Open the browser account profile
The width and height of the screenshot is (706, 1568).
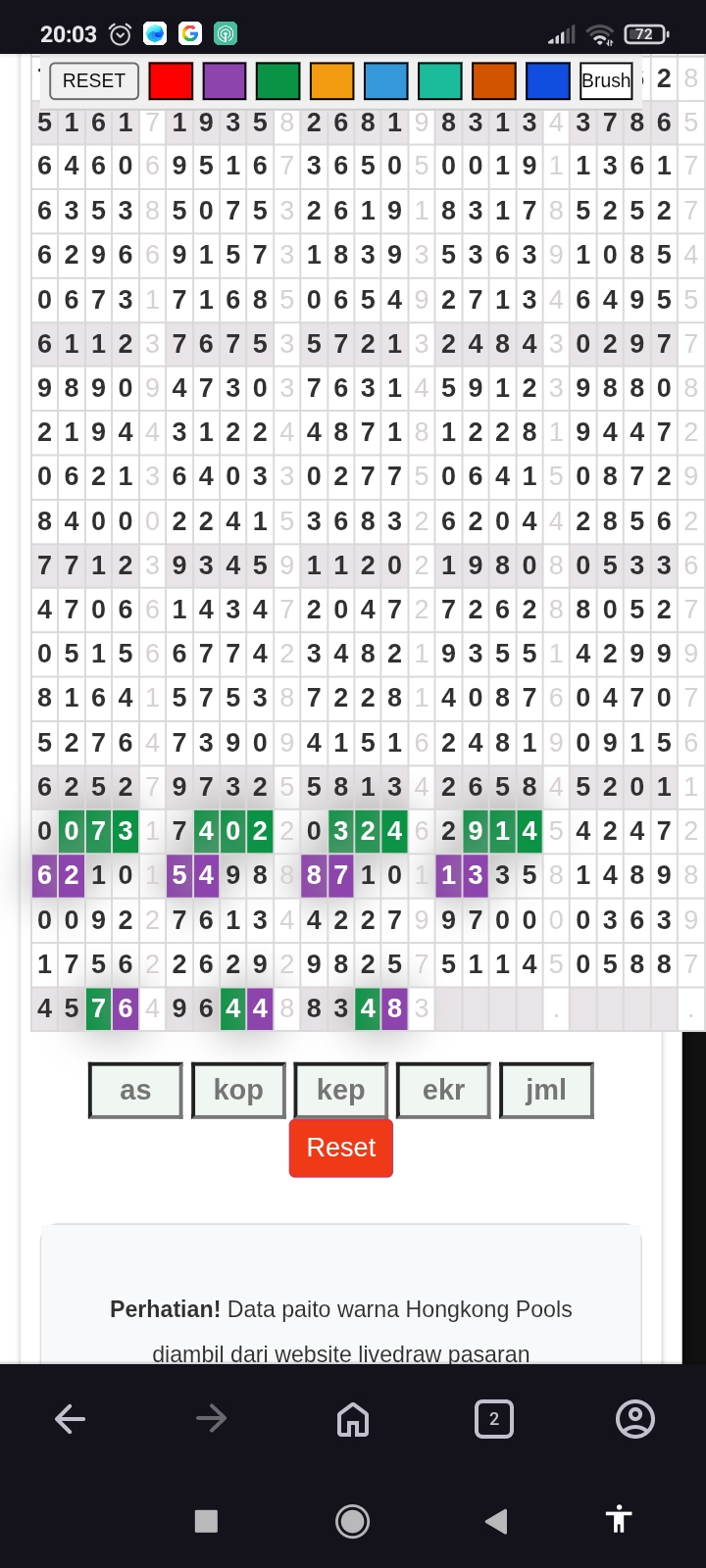[x=634, y=1418]
